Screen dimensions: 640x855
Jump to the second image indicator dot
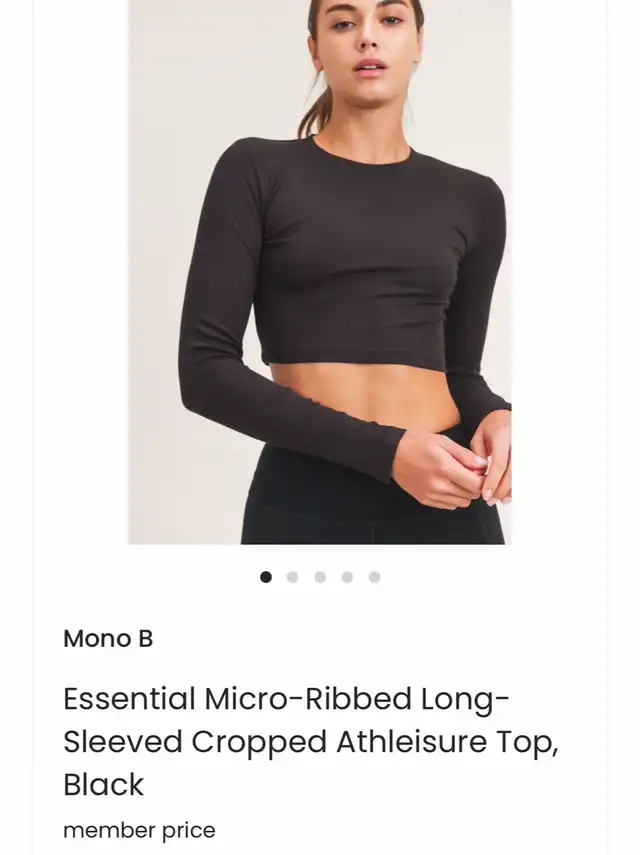[293, 577]
